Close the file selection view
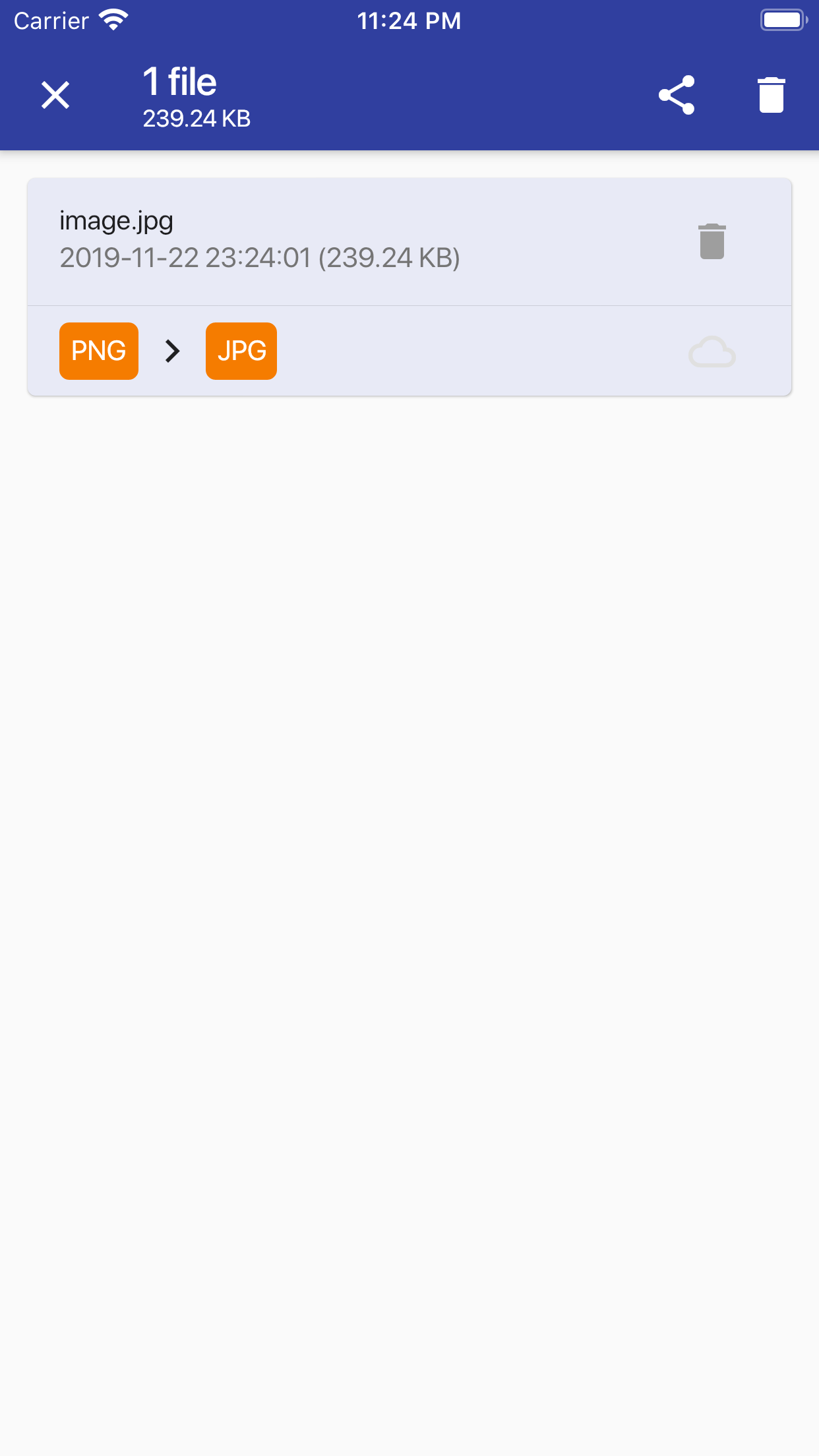Screen dimensions: 819x1456 click(55, 94)
